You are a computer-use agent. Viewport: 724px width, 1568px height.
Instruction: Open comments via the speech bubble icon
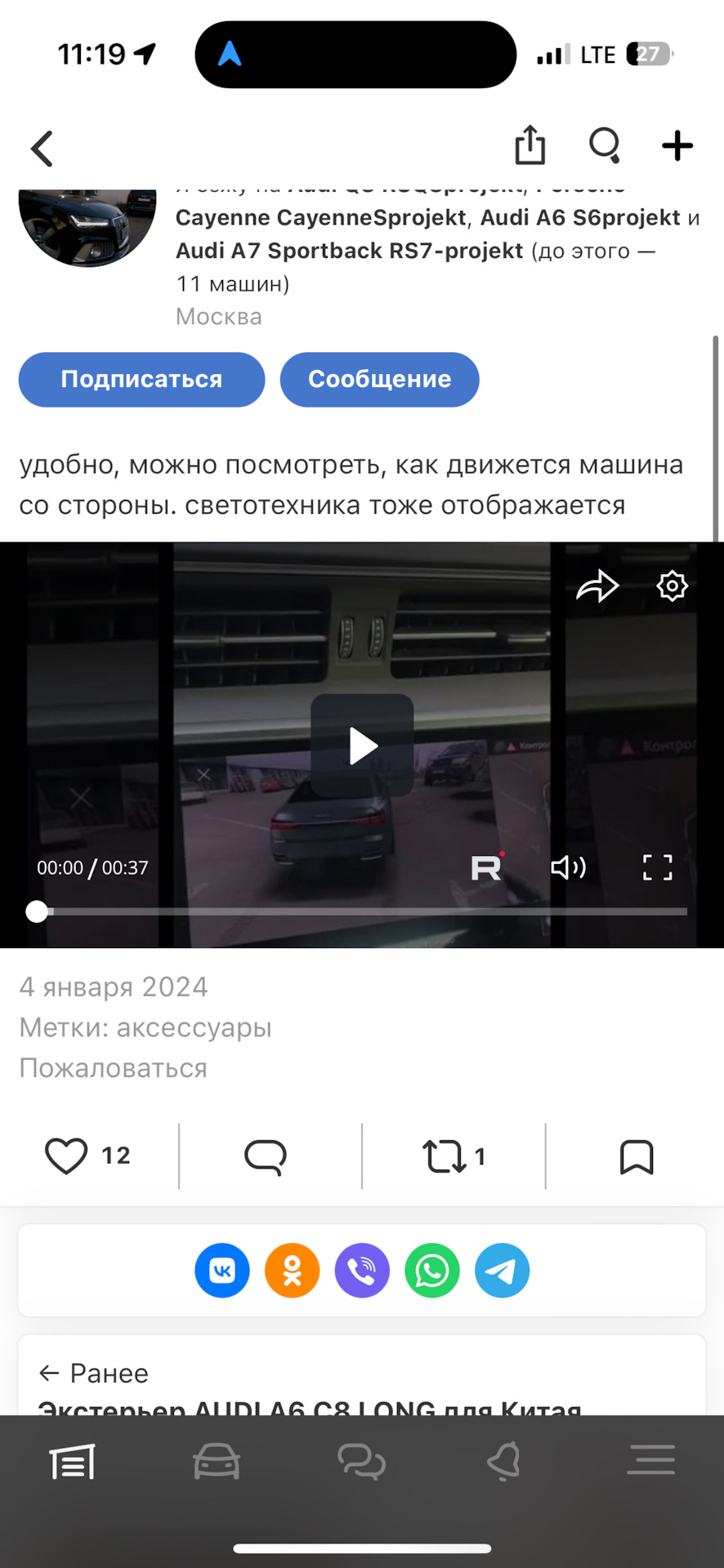(x=265, y=1156)
